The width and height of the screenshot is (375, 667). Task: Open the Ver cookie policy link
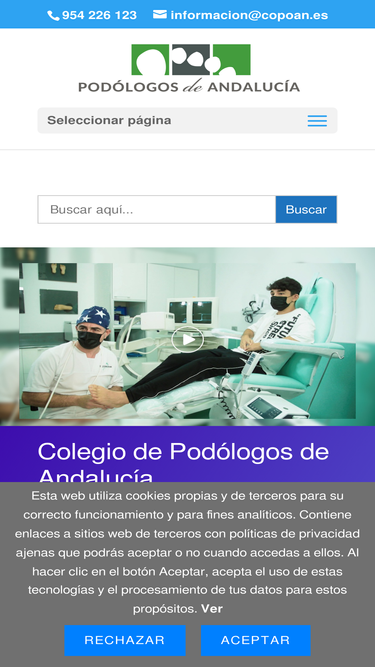pyautogui.click(x=212, y=609)
